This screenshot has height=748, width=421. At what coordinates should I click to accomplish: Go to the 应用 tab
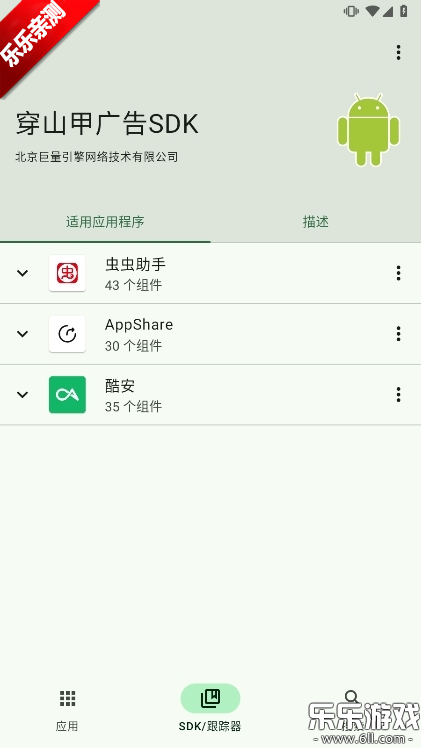(x=67, y=710)
